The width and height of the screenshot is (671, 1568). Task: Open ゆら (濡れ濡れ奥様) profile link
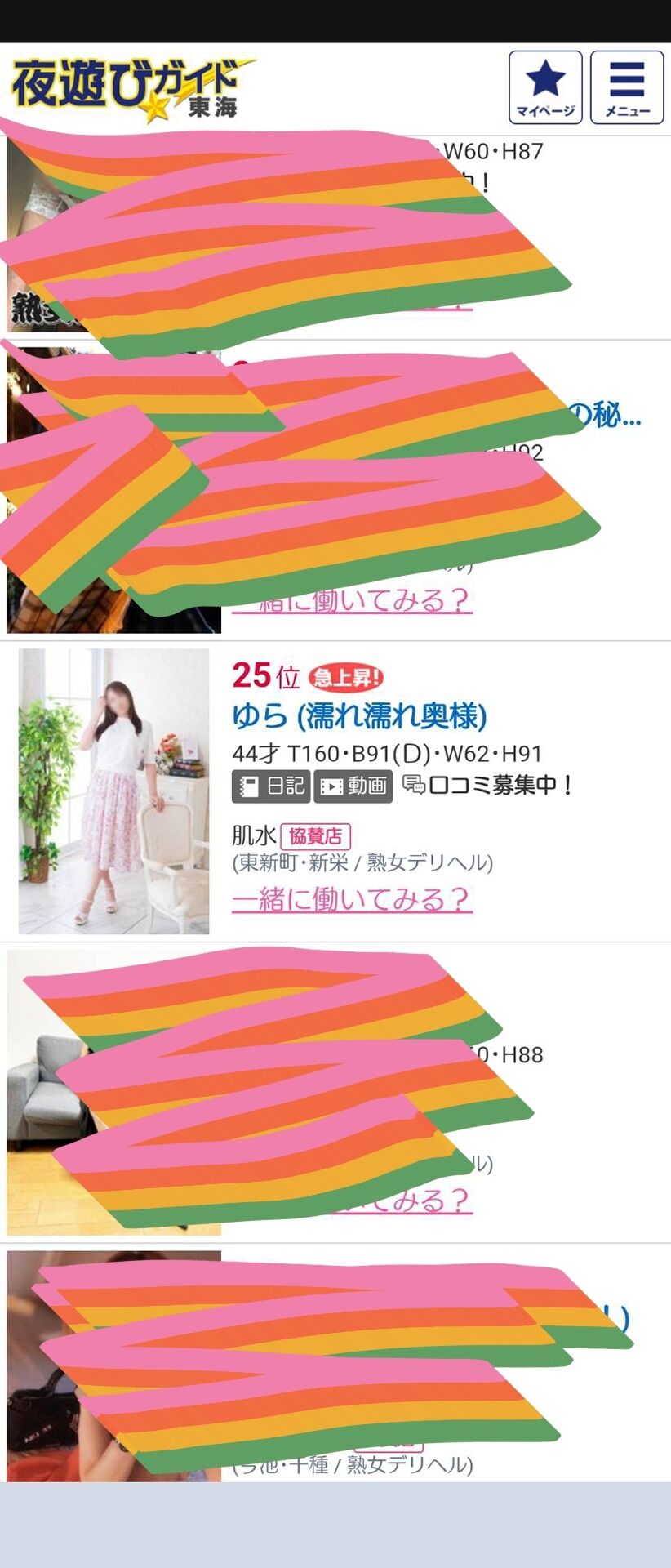click(x=359, y=716)
